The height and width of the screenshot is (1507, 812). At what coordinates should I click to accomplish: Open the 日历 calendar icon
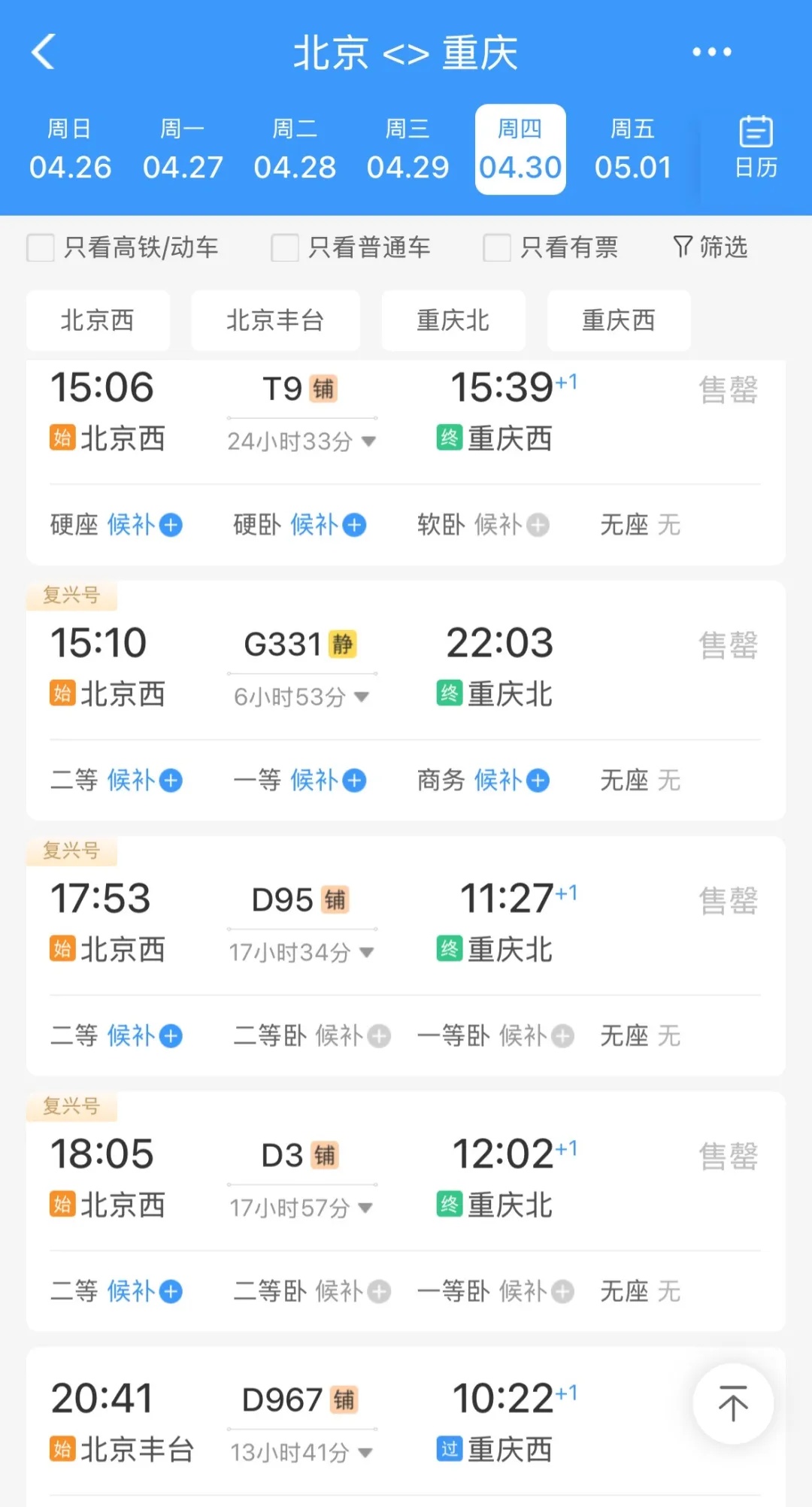[754, 147]
